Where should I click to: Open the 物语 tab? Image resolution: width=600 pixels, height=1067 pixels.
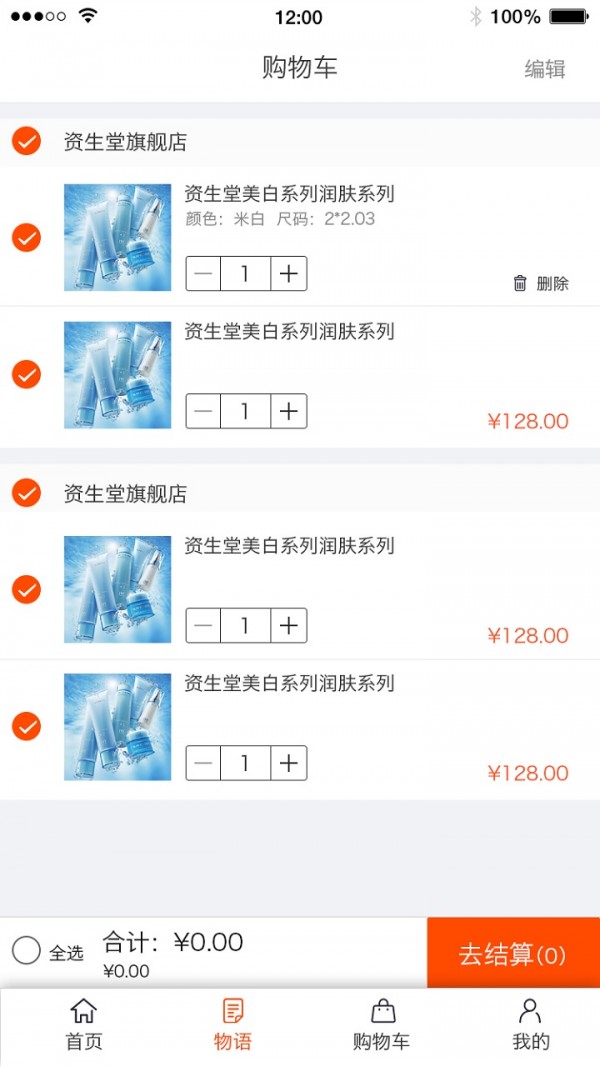point(232,1025)
